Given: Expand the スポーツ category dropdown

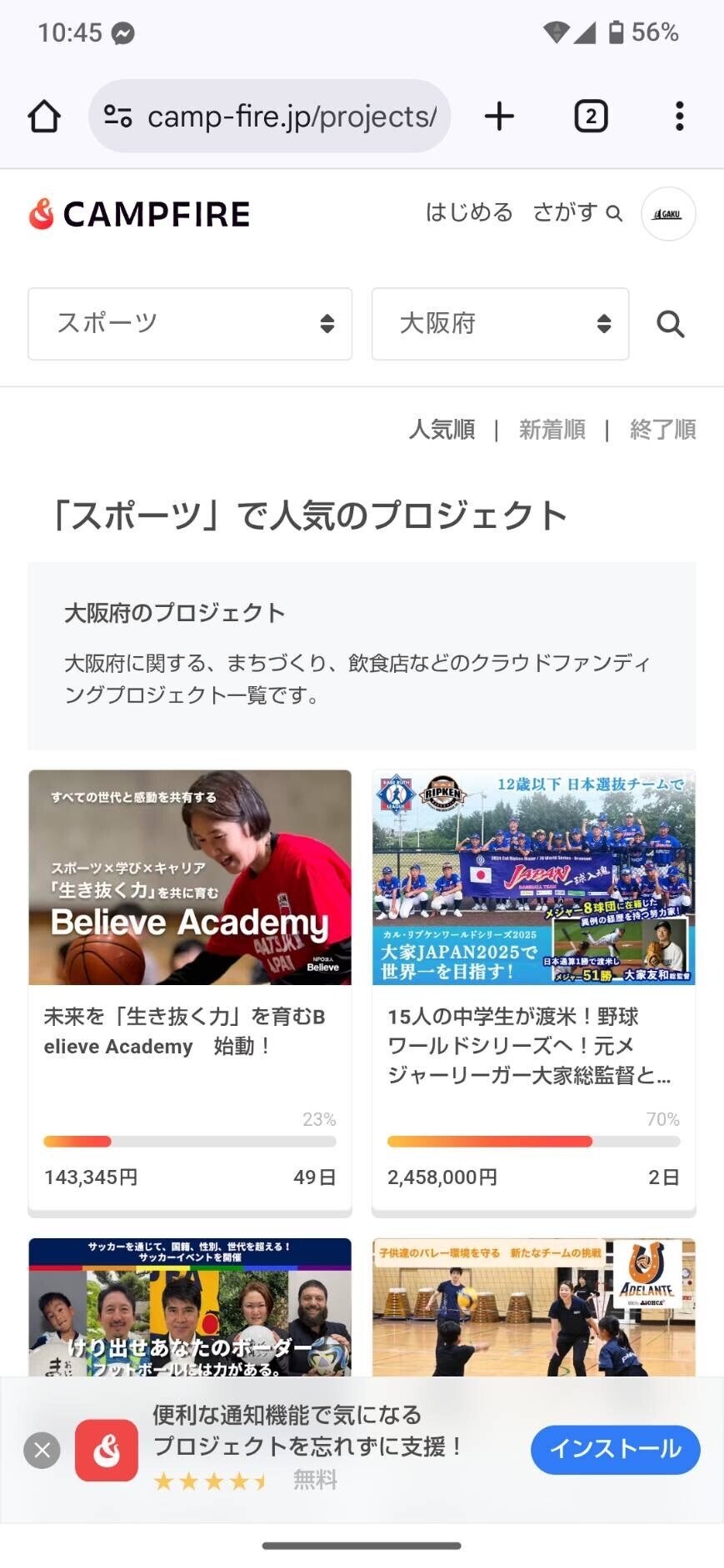Looking at the screenshot, I should click(190, 324).
